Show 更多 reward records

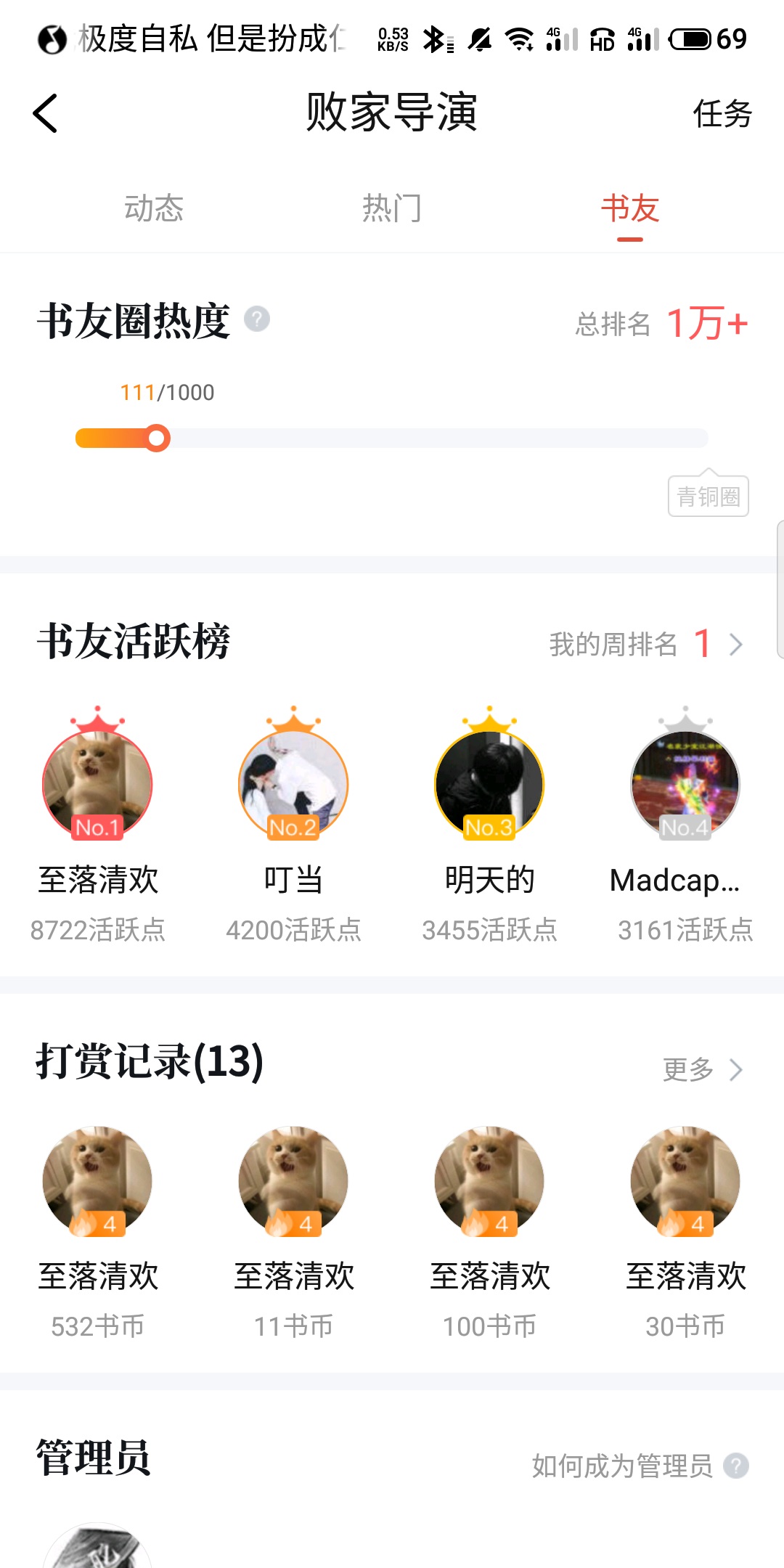[702, 1069]
